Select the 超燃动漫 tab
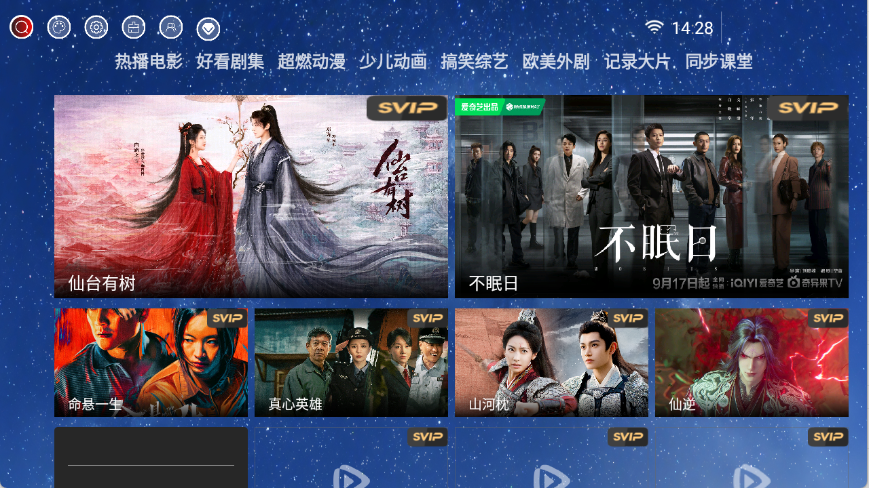Screen dimensions: 869x488 pyautogui.click(x=311, y=61)
